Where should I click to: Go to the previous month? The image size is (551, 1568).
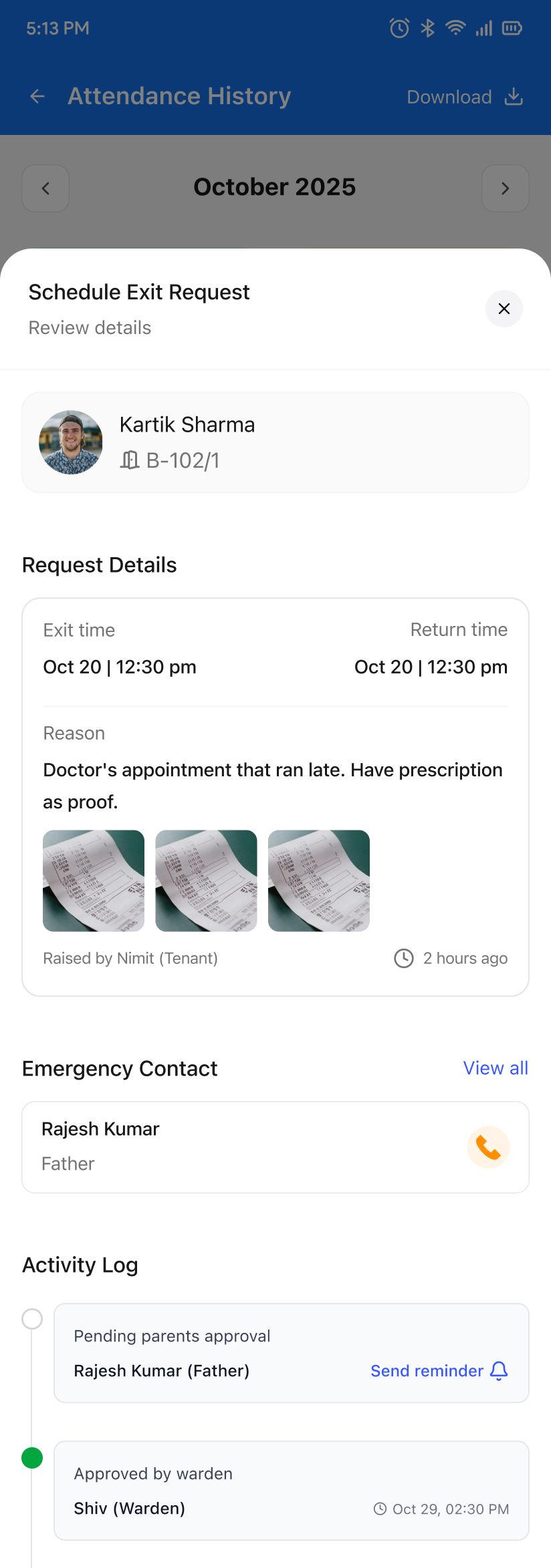tap(45, 188)
